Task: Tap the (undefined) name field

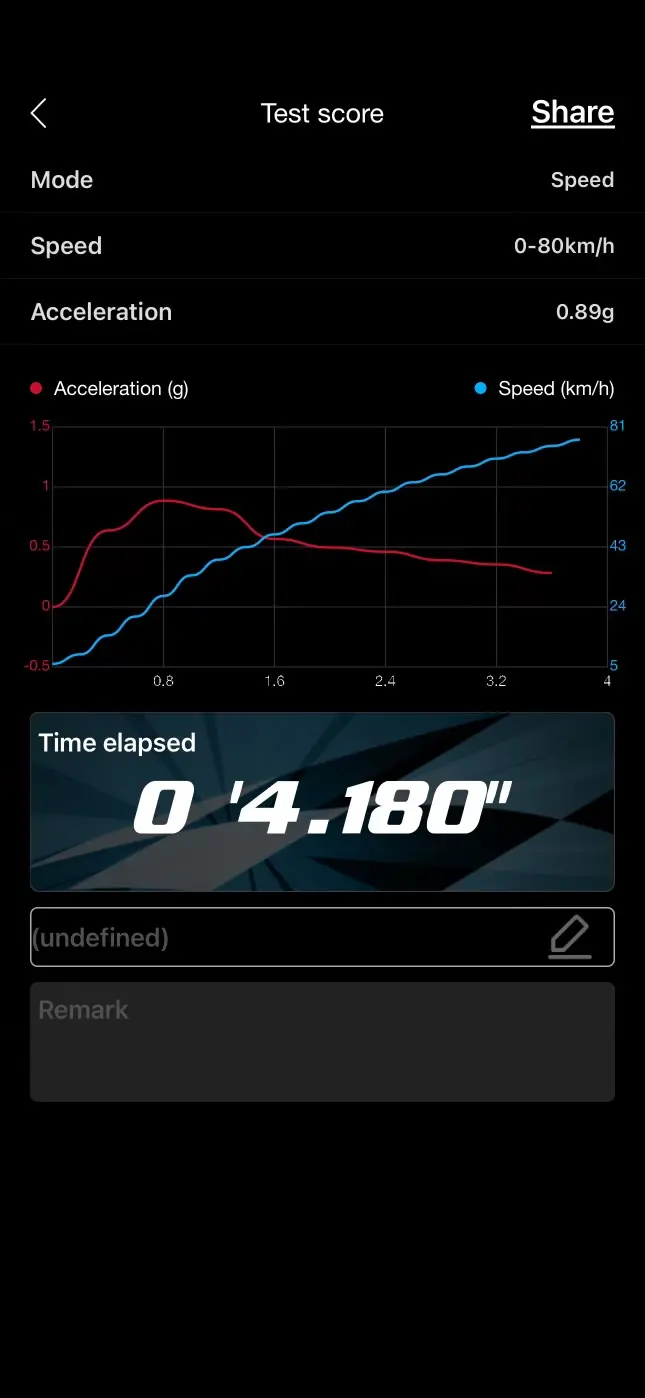Action: coord(322,937)
